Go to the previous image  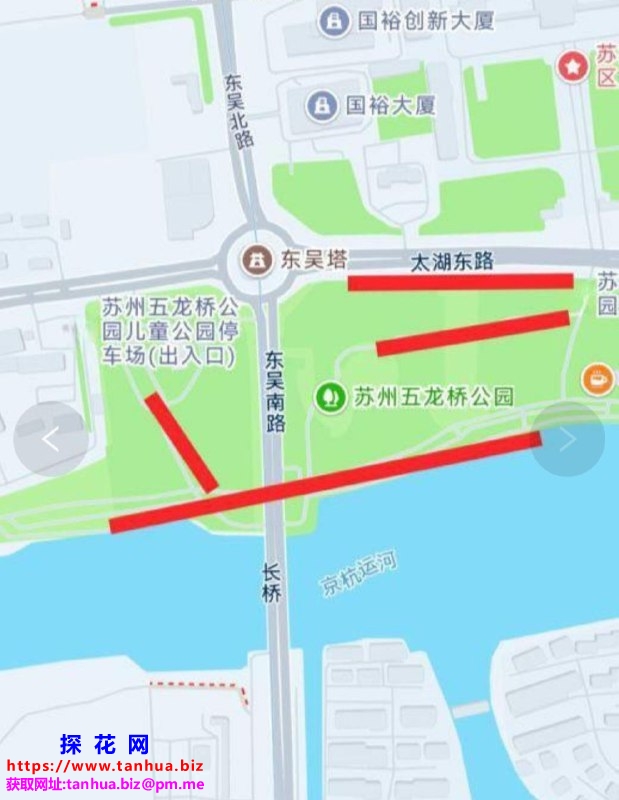(x=51, y=439)
